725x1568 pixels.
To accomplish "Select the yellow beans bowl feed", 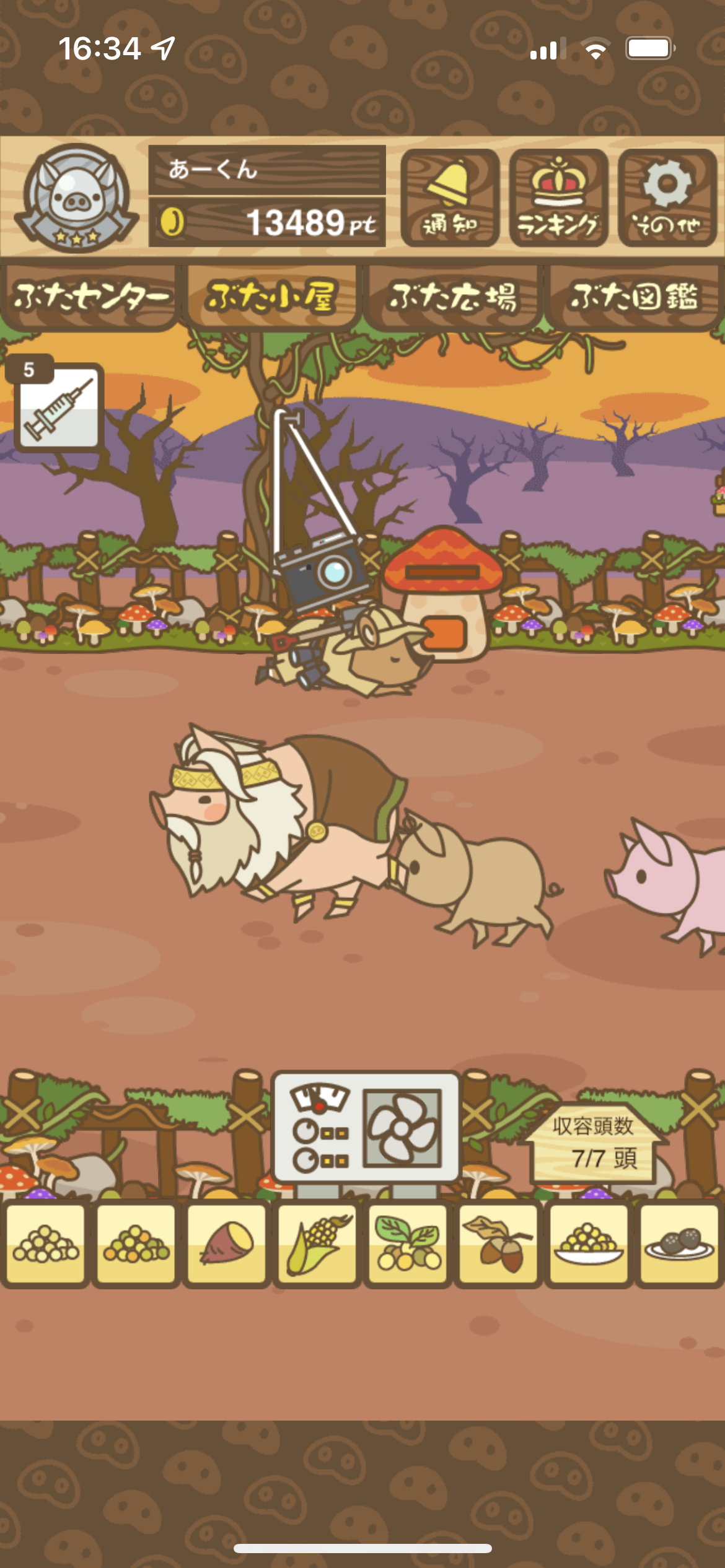I will click(x=589, y=1244).
